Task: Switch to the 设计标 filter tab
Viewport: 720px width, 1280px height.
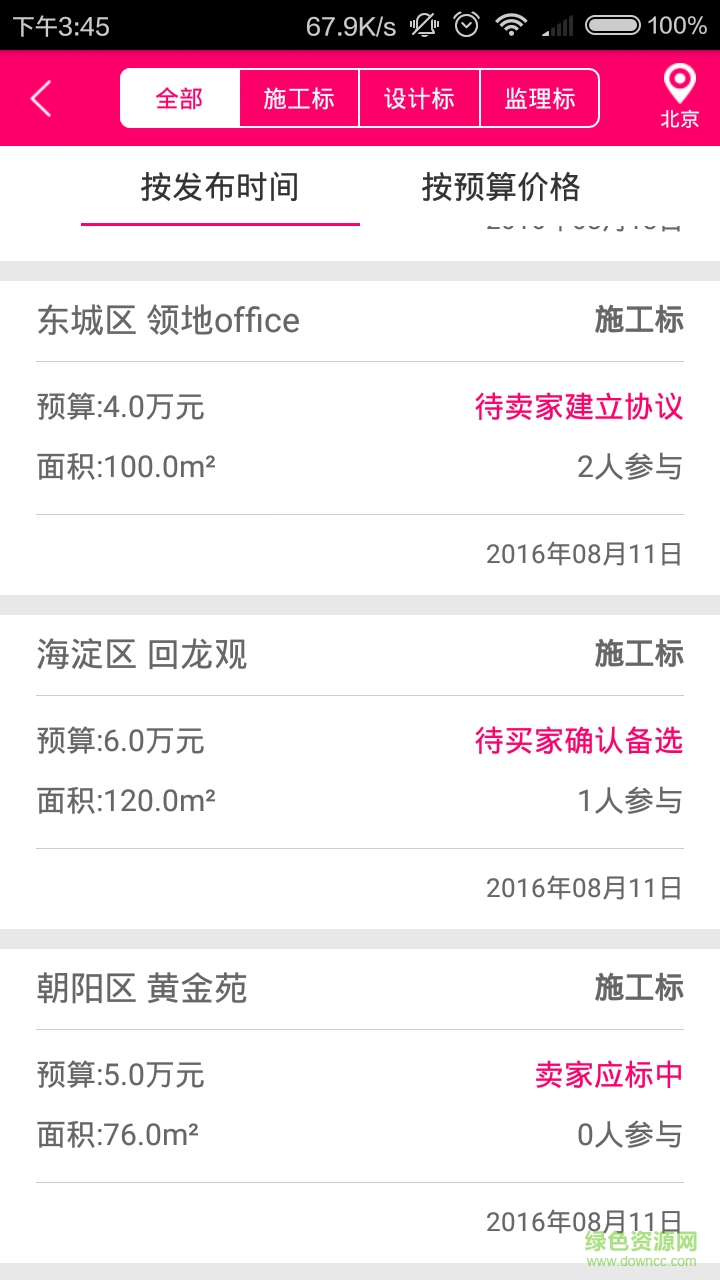Action: (419, 98)
